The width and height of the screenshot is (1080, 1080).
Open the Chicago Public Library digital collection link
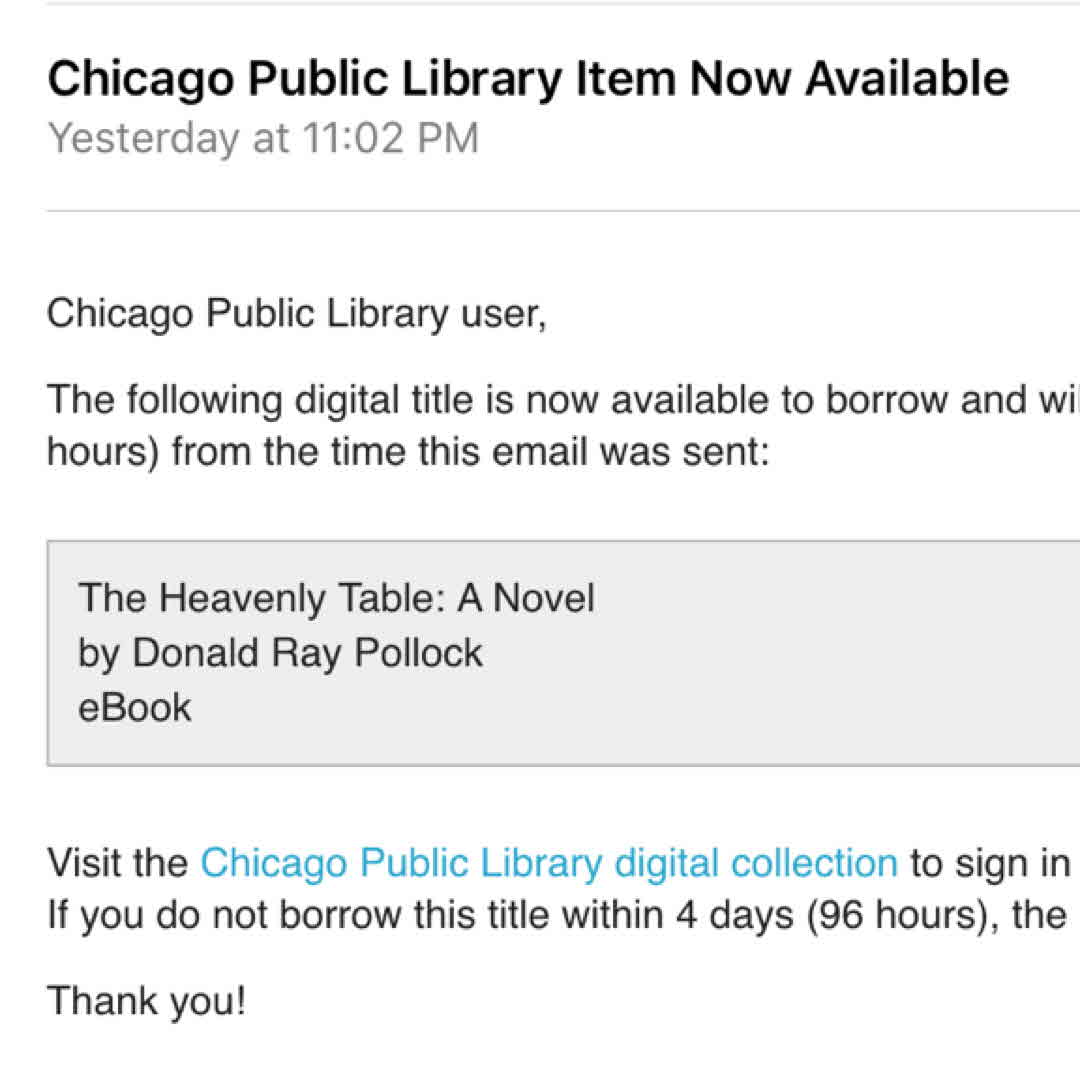(548, 862)
